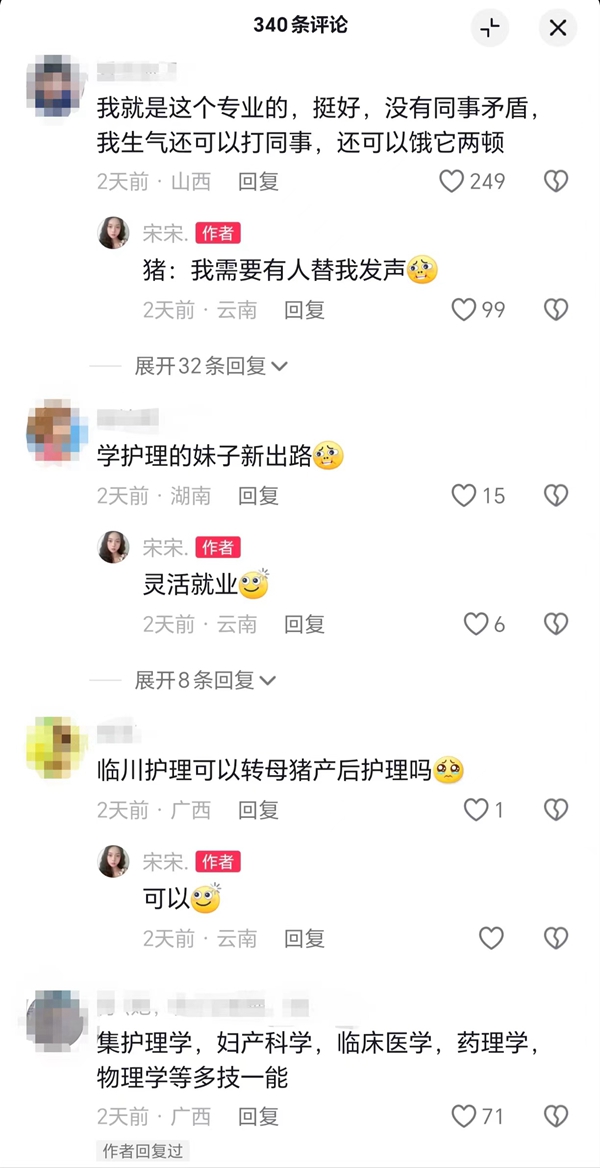Image resolution: width=600 pixels, height=1168 pixels.
Task: Dislike the author's 灵活就业 reply
Action: click(x=555, y=624)
